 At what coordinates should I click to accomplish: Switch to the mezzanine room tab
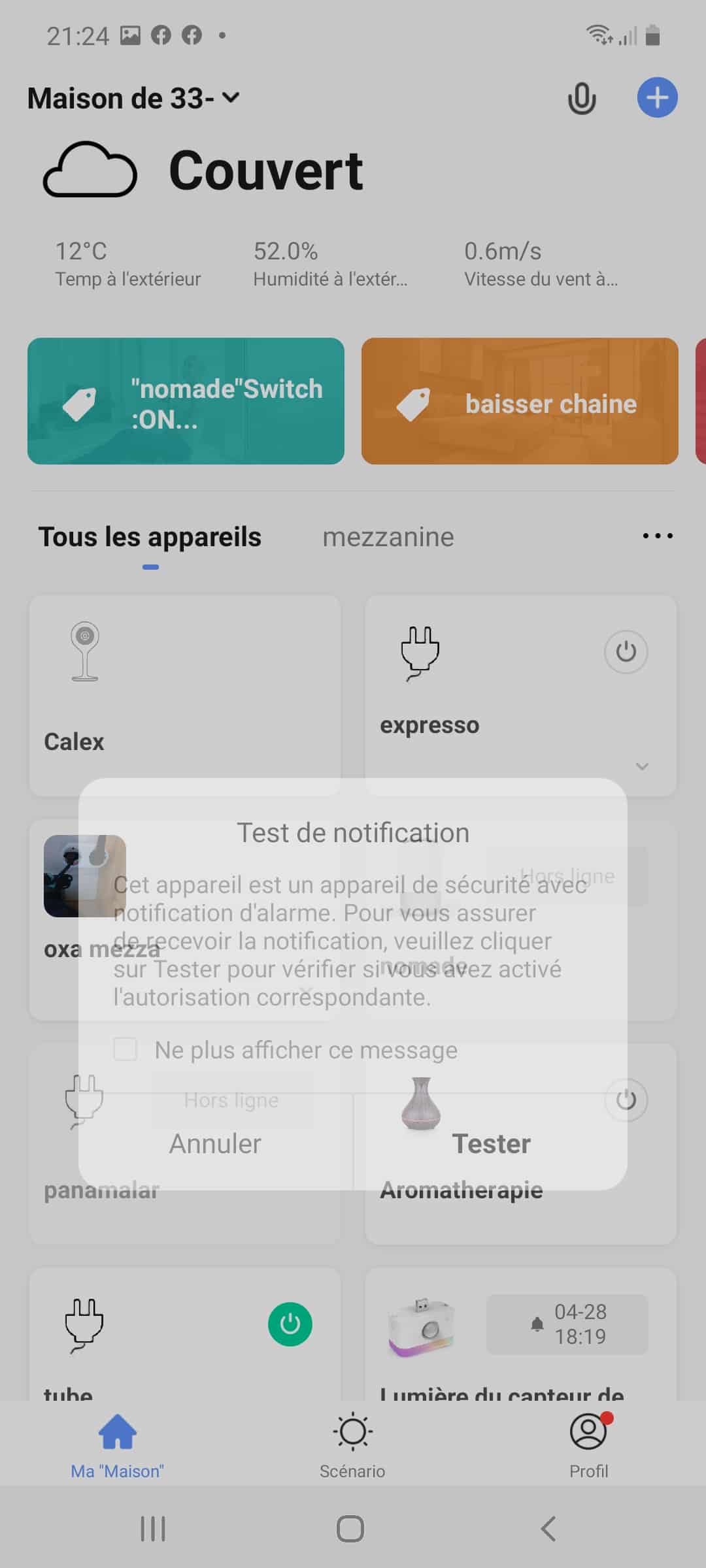(x=388, y=537)
